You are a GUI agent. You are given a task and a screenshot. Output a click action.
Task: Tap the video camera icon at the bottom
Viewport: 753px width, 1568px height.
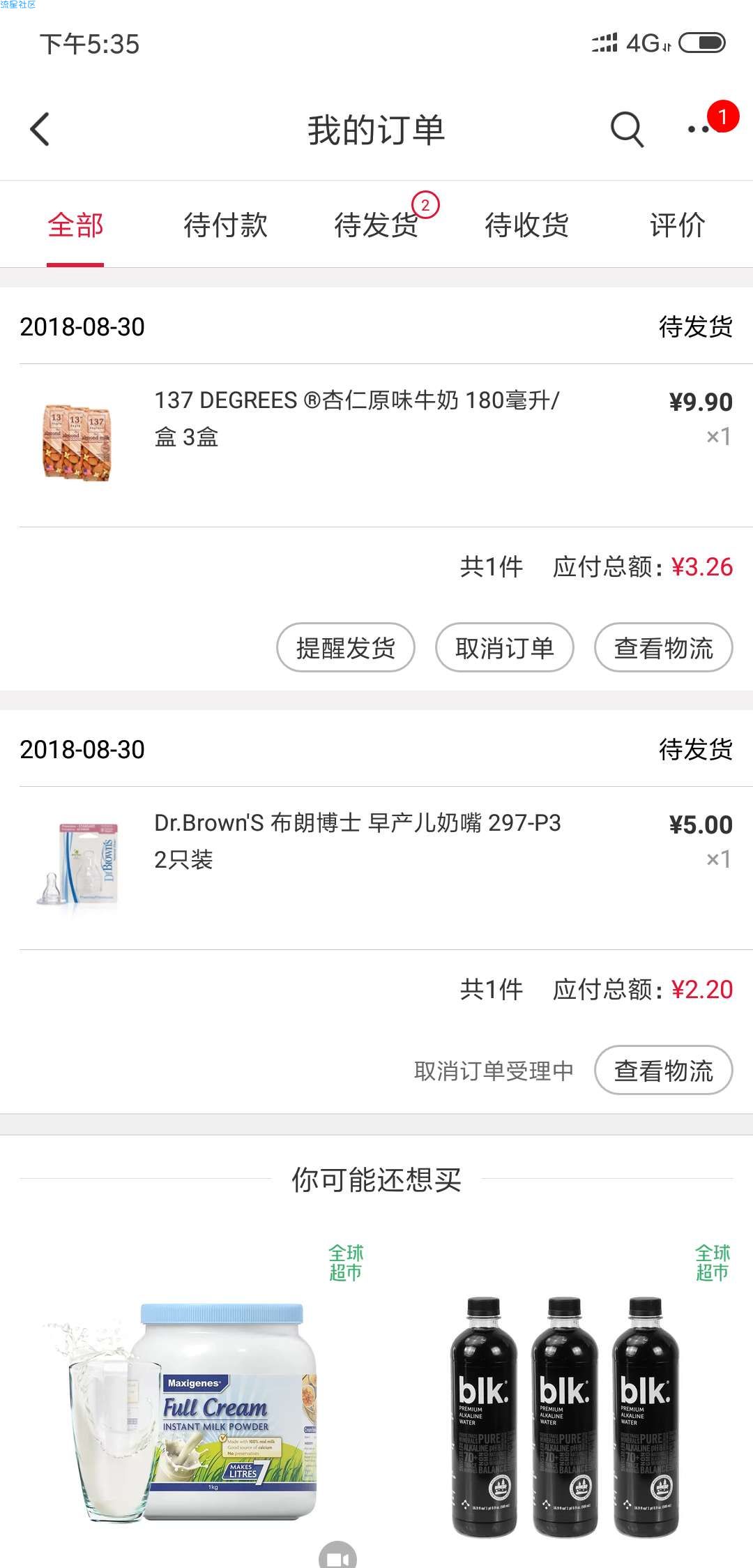click(337, 1557)
